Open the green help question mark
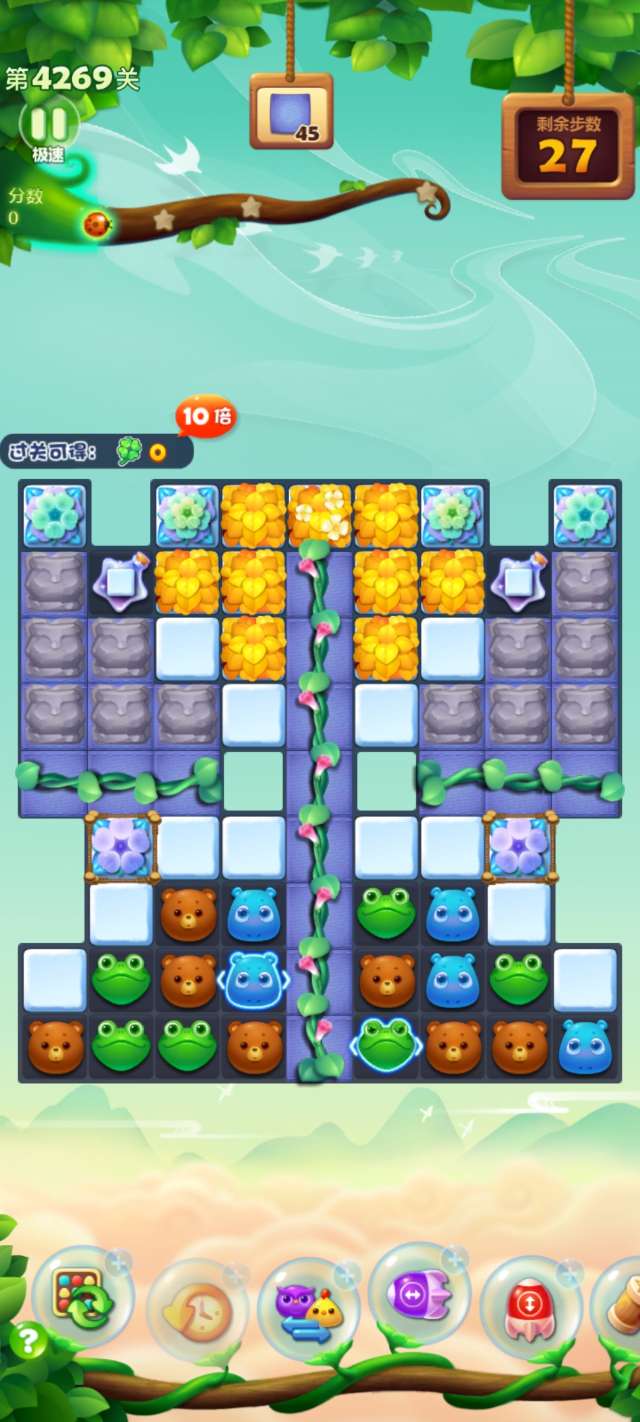Image resolution: width=640 pixels, height=1422 pixels. 28,1341
